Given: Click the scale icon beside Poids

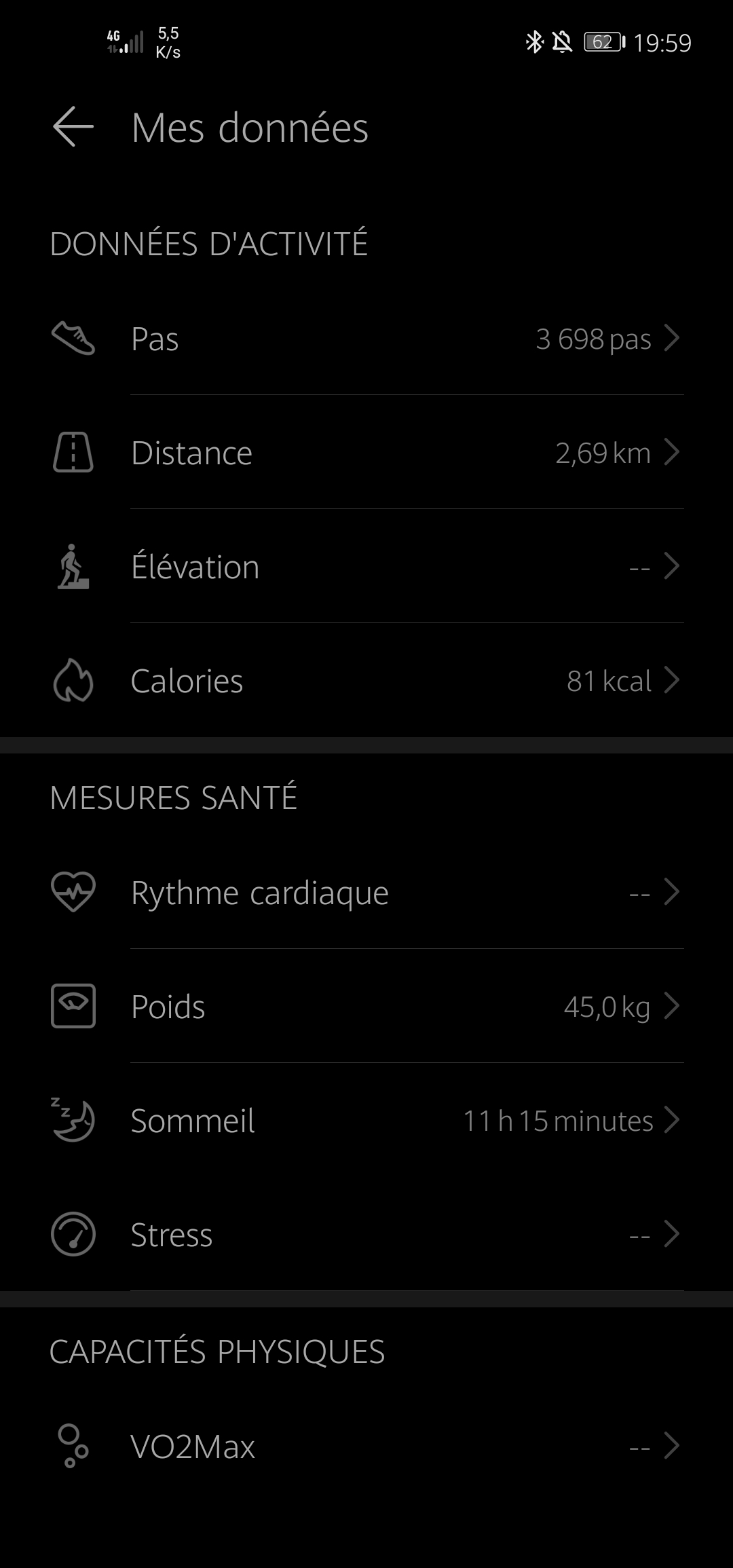Looking at the screenshot, I should click(73, 1007).
